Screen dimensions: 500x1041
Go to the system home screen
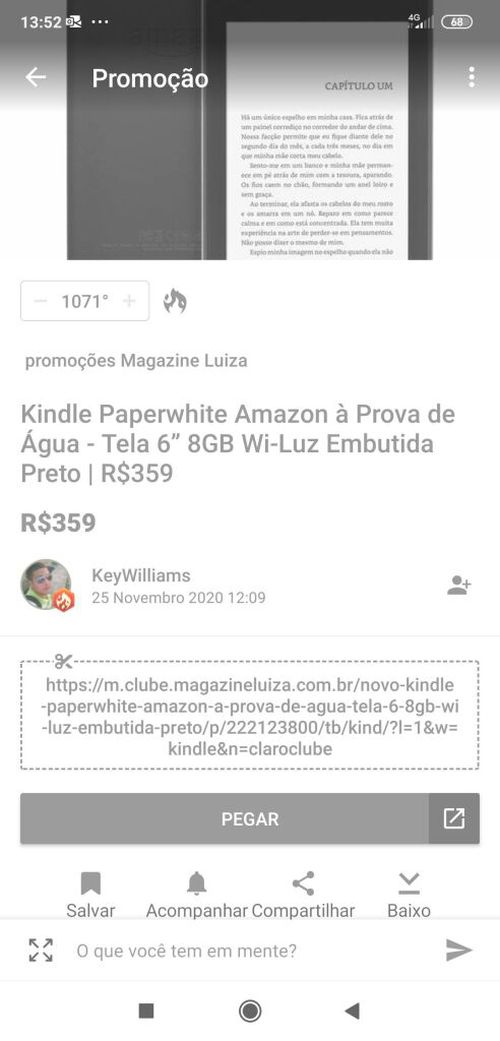coord(250,1011)
